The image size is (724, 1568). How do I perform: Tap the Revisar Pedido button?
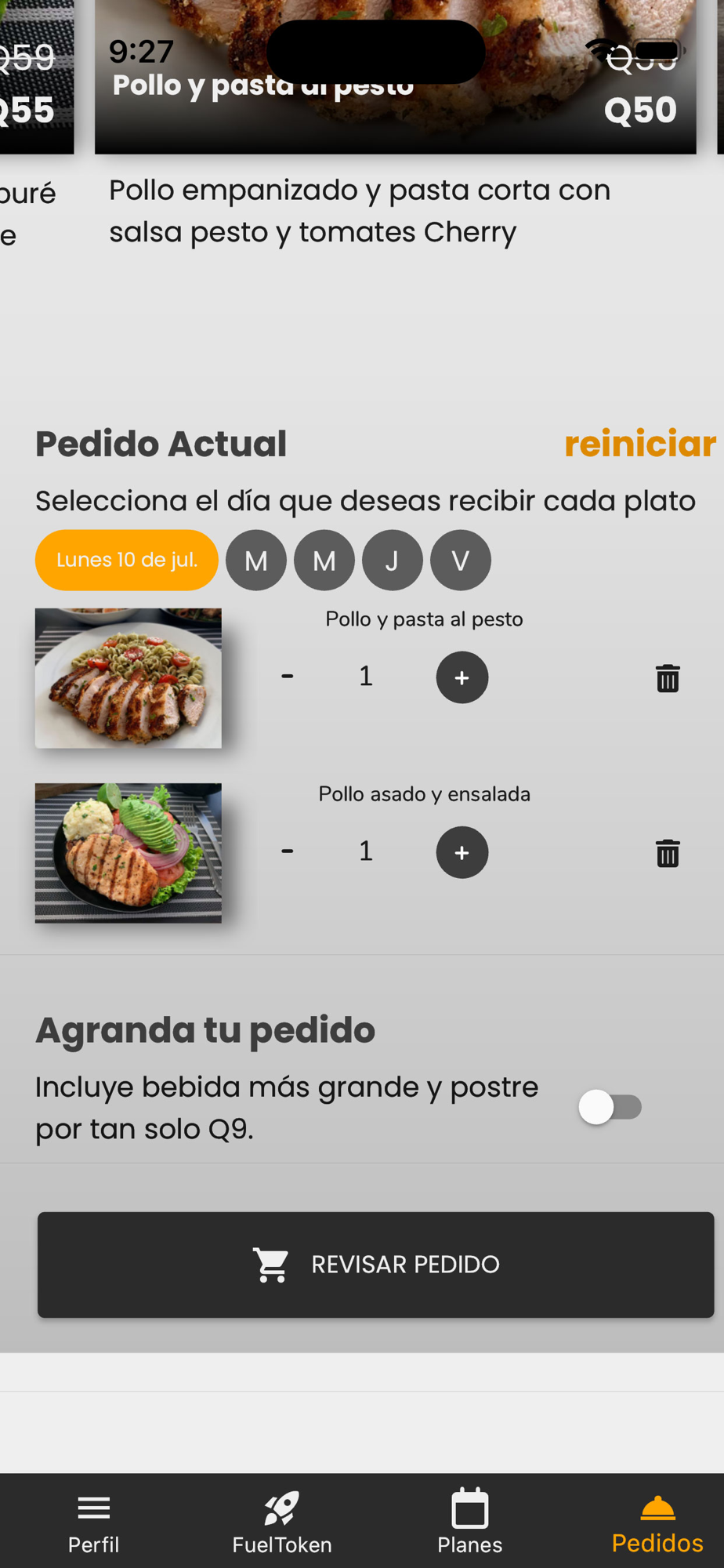376,1264
